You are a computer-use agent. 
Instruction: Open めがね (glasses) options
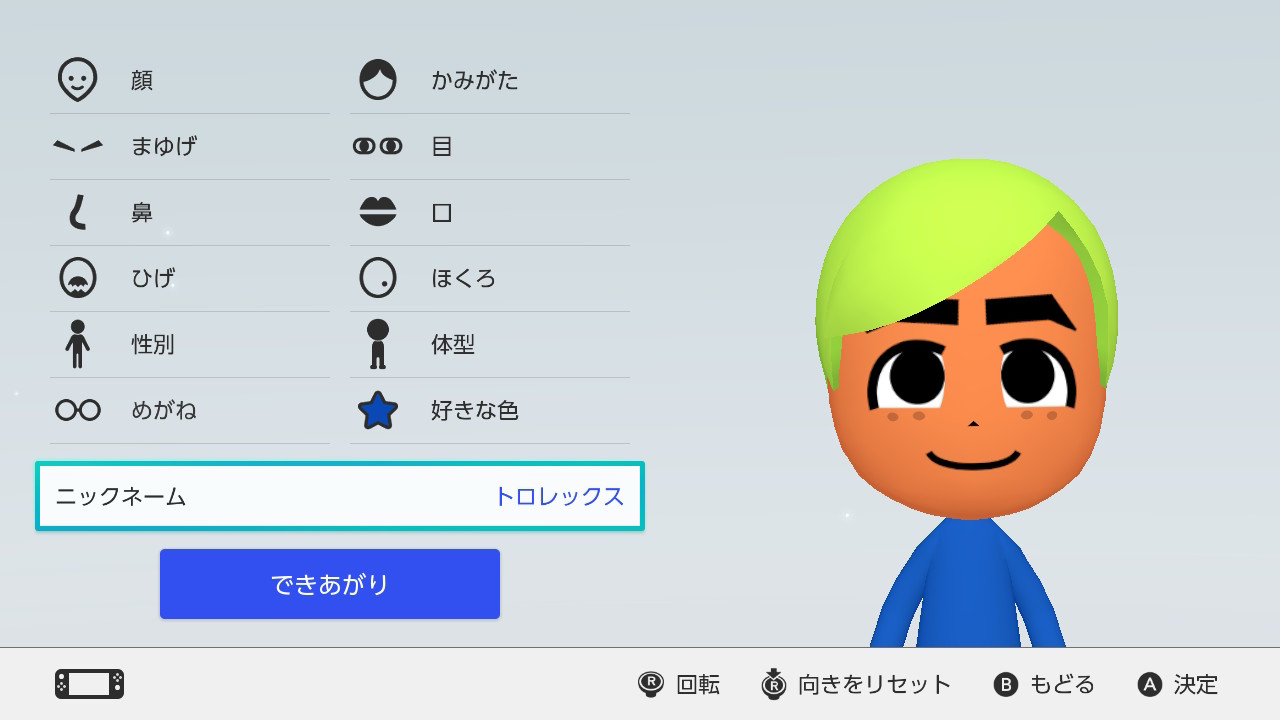pos(190,410)
